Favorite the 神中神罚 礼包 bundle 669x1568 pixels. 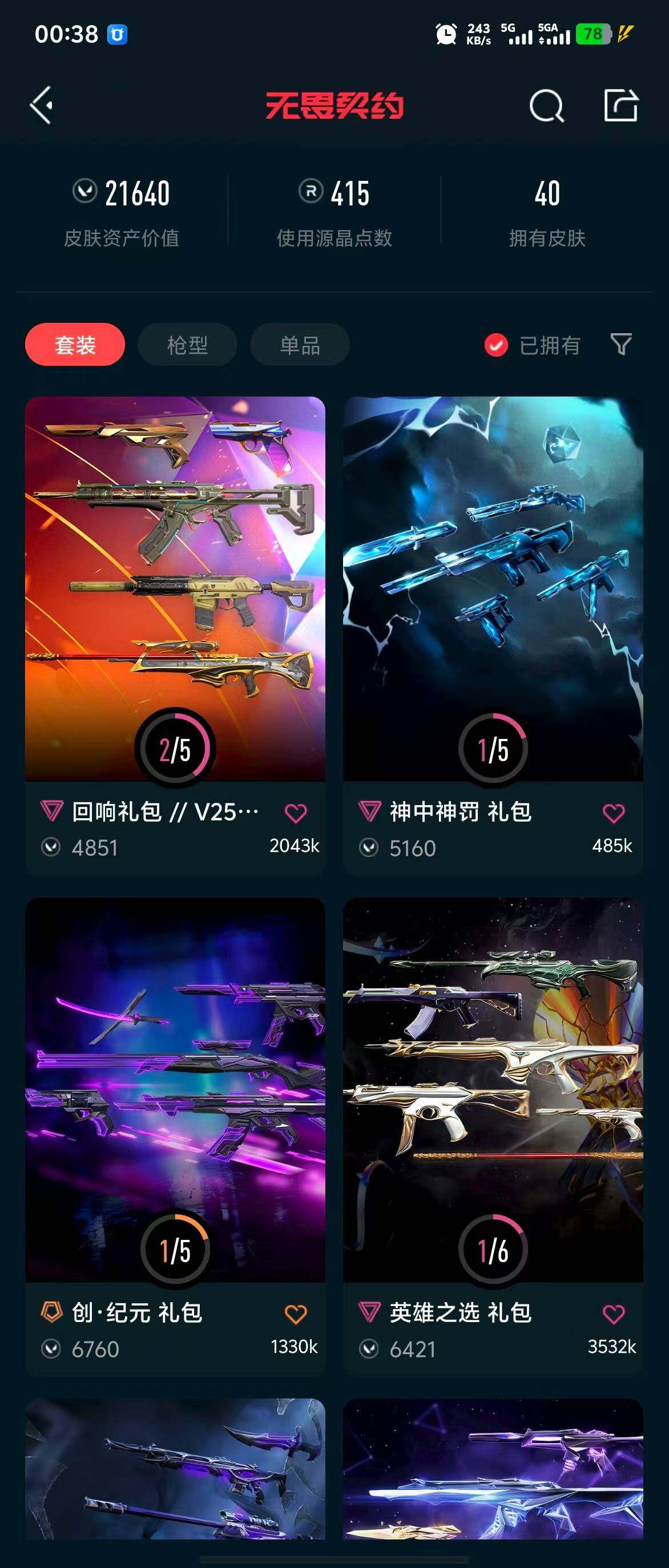[614, 813]
